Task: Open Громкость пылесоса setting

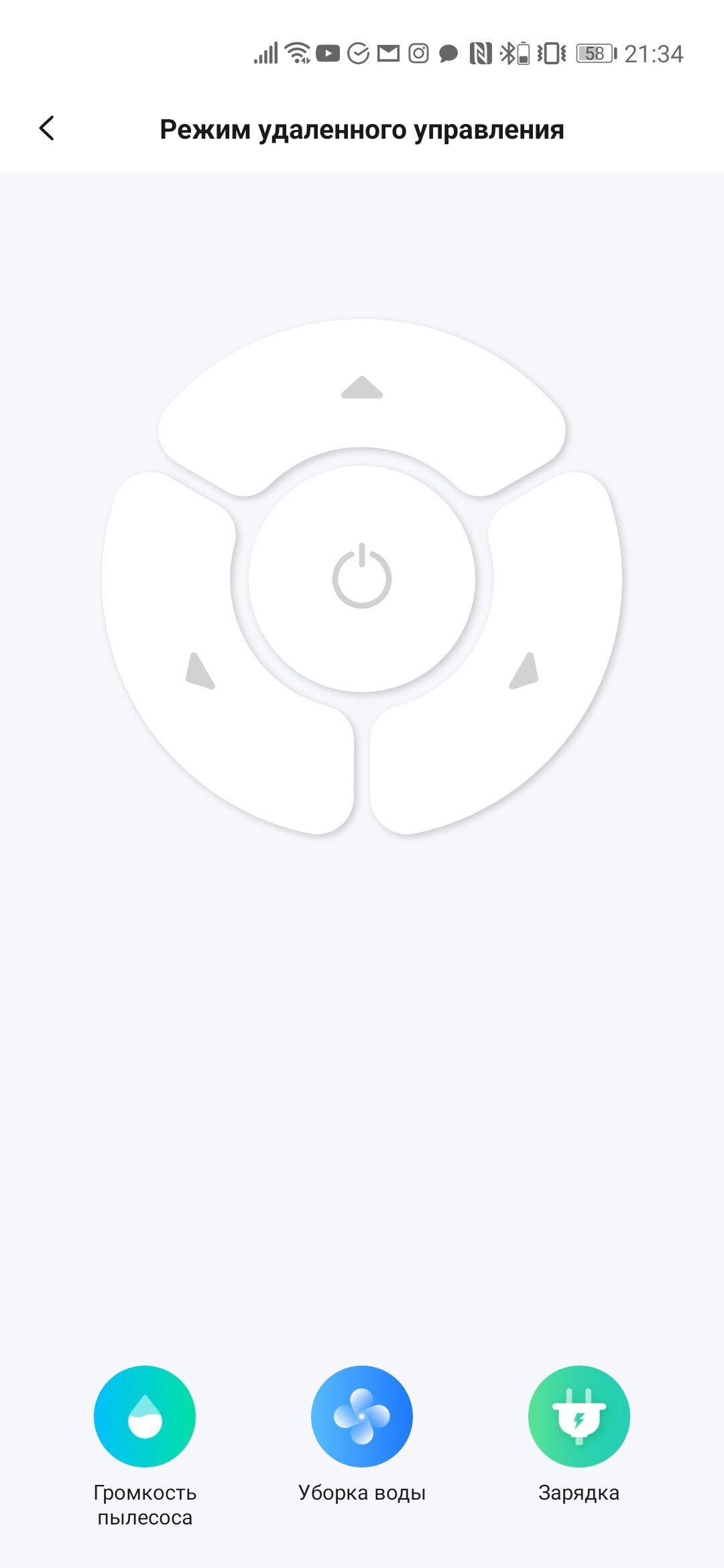Action: pos(145,1447)
